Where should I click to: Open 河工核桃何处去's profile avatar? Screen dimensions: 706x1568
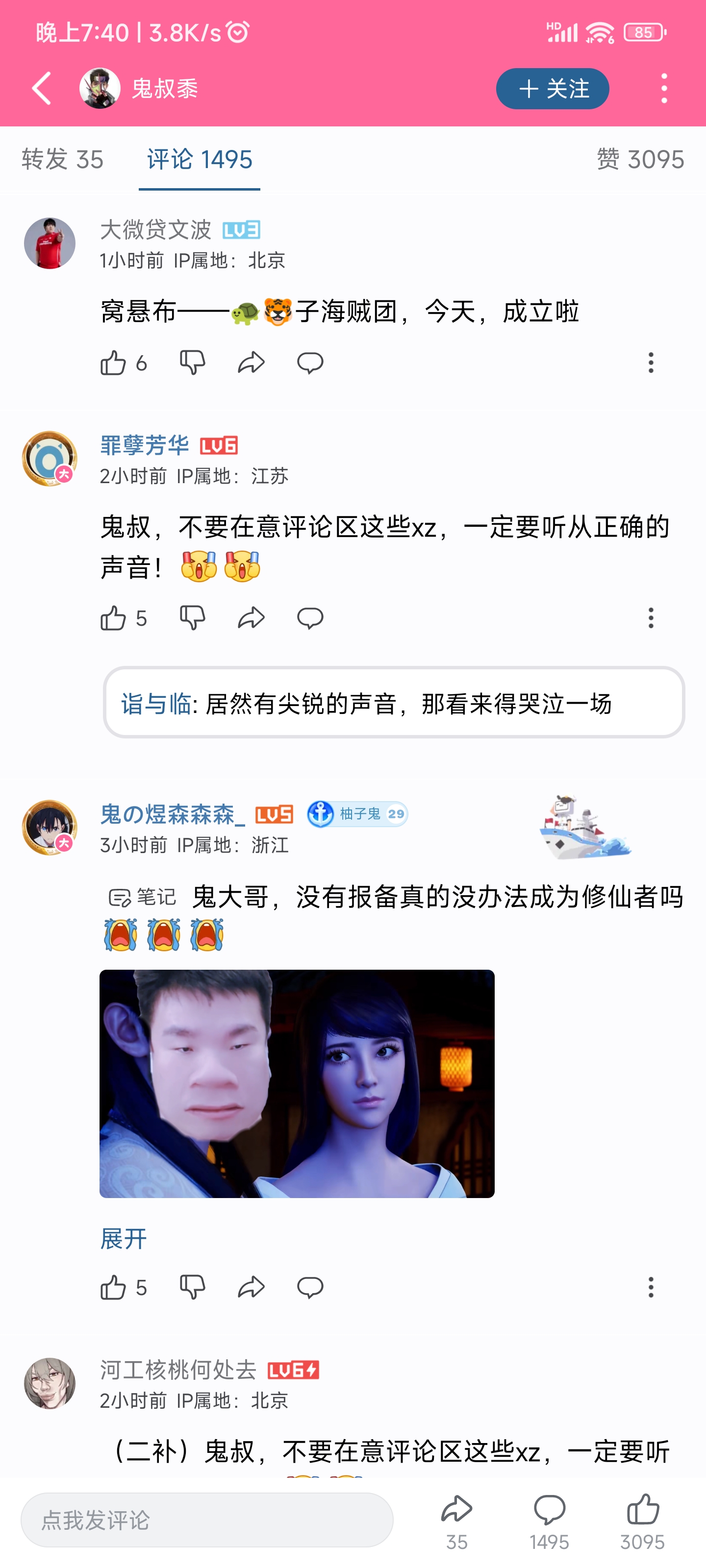(50, 1383)
